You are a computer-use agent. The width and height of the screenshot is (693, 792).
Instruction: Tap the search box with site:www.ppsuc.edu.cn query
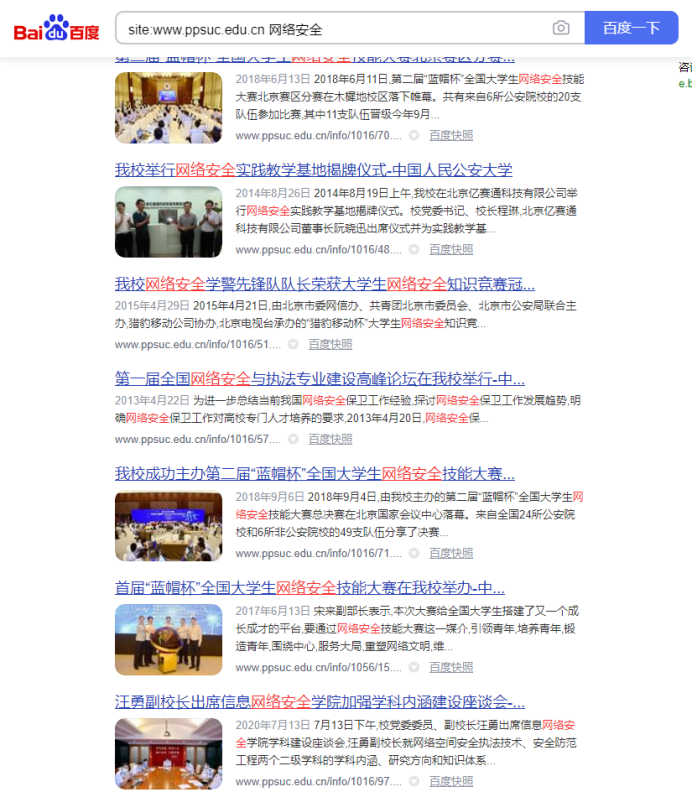[x=330, y=29]
